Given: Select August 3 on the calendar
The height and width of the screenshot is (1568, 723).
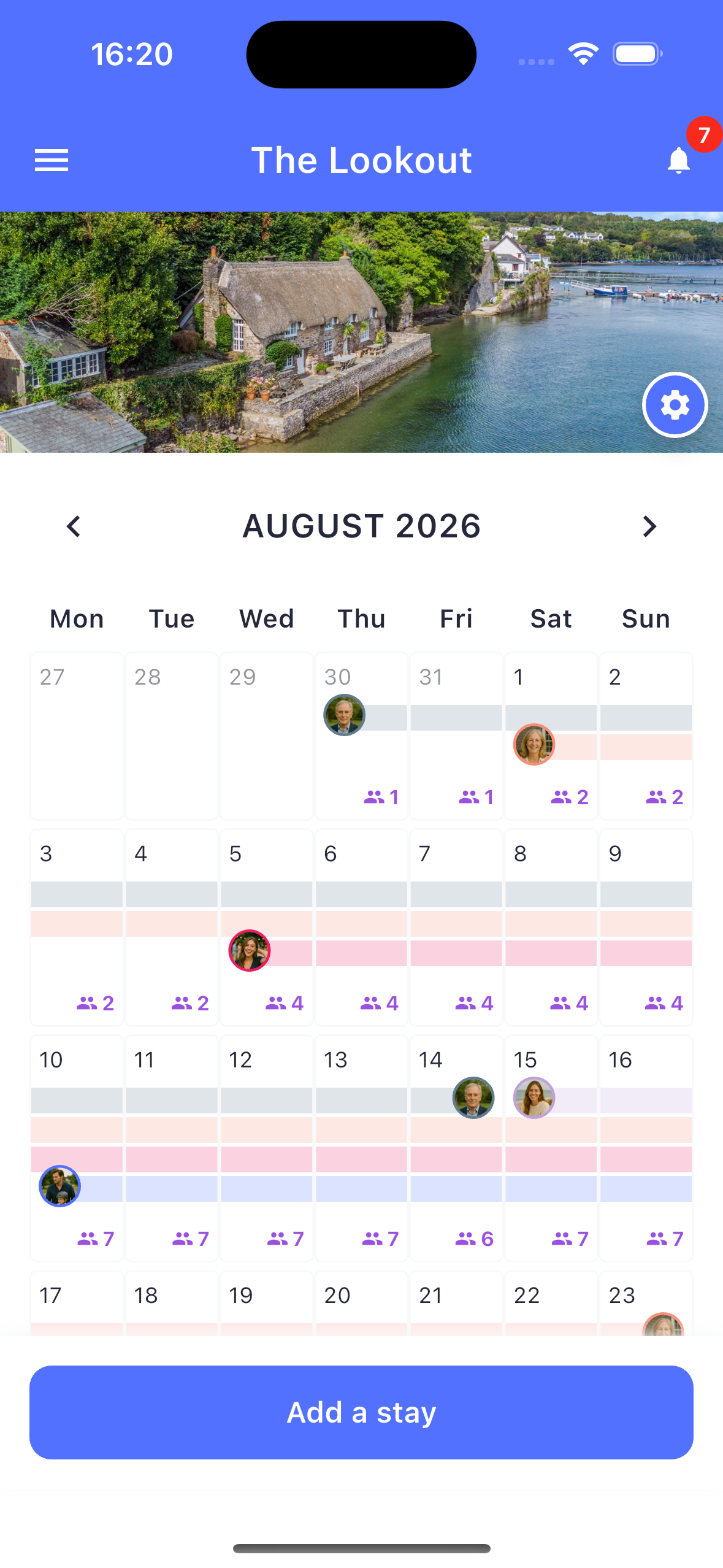Looking at the screenshot, I should 77,926.
